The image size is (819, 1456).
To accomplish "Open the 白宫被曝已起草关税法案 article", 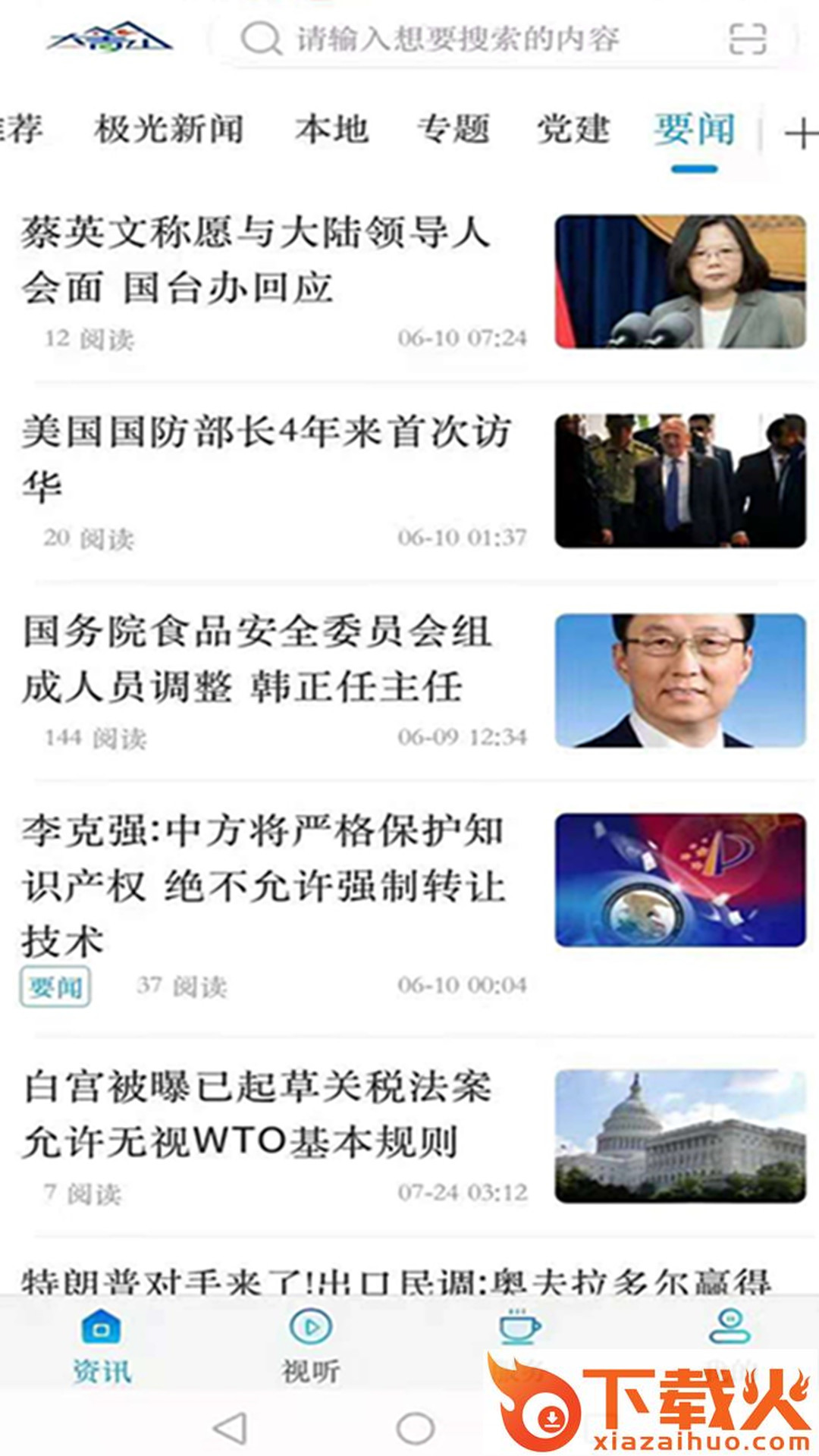I will 258,1115.
